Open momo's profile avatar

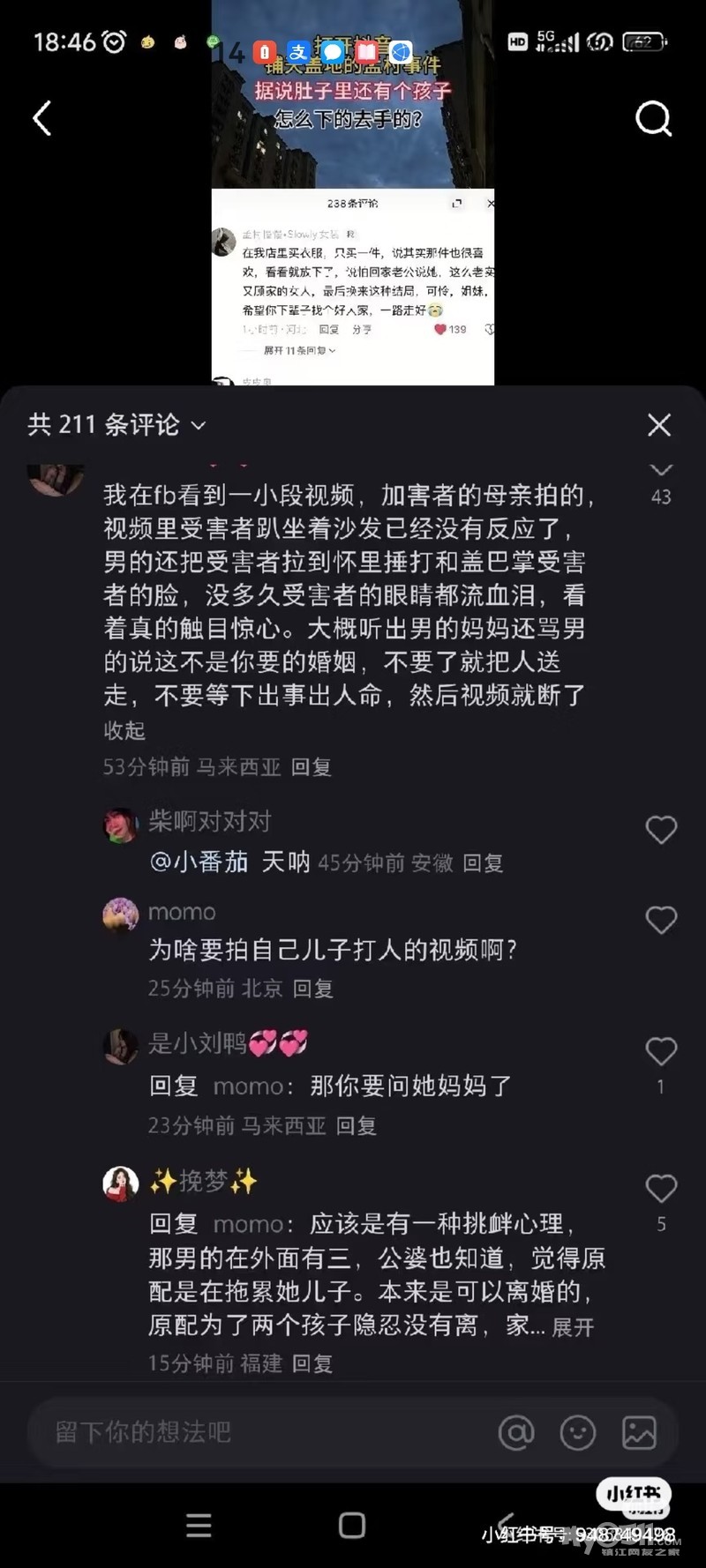point(121,914)
